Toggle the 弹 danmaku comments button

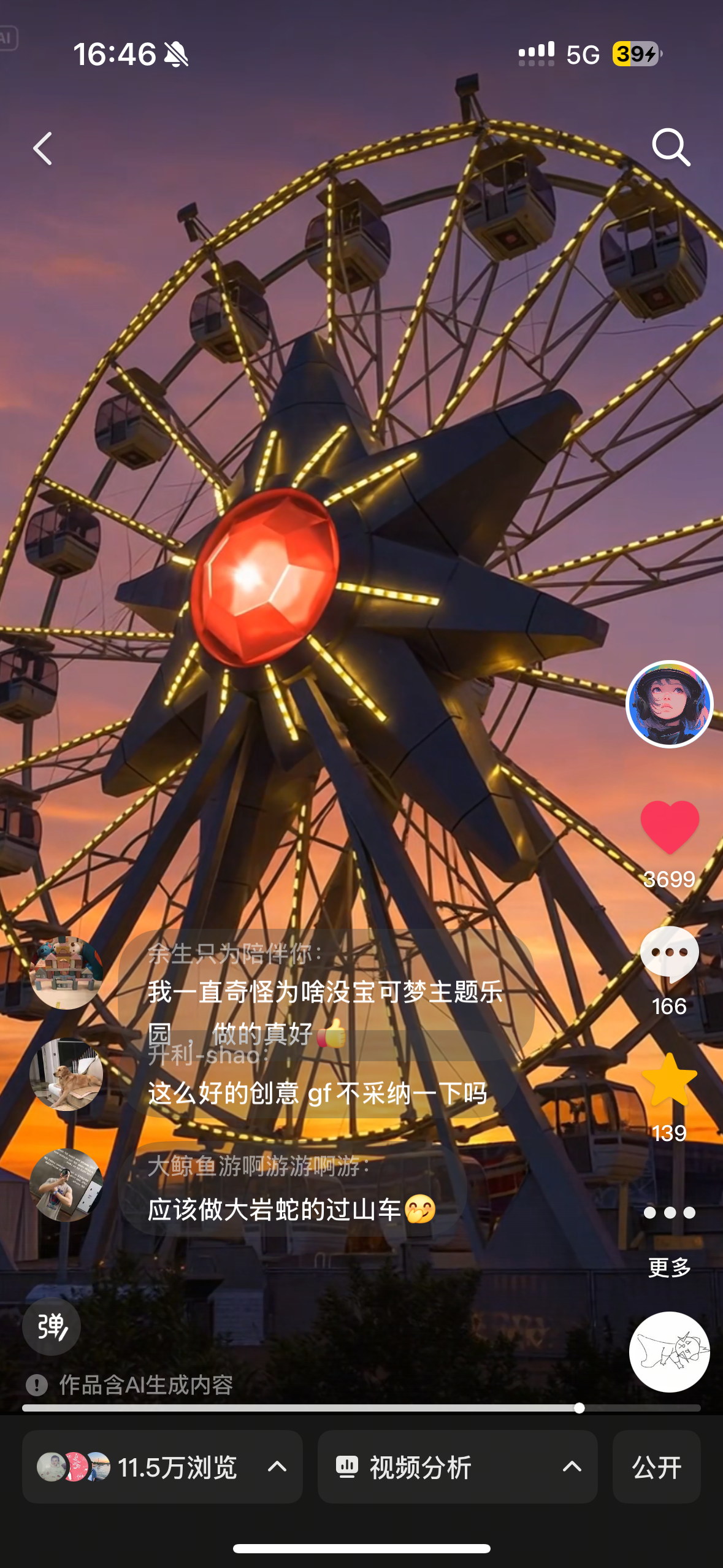pos(52,1326)
